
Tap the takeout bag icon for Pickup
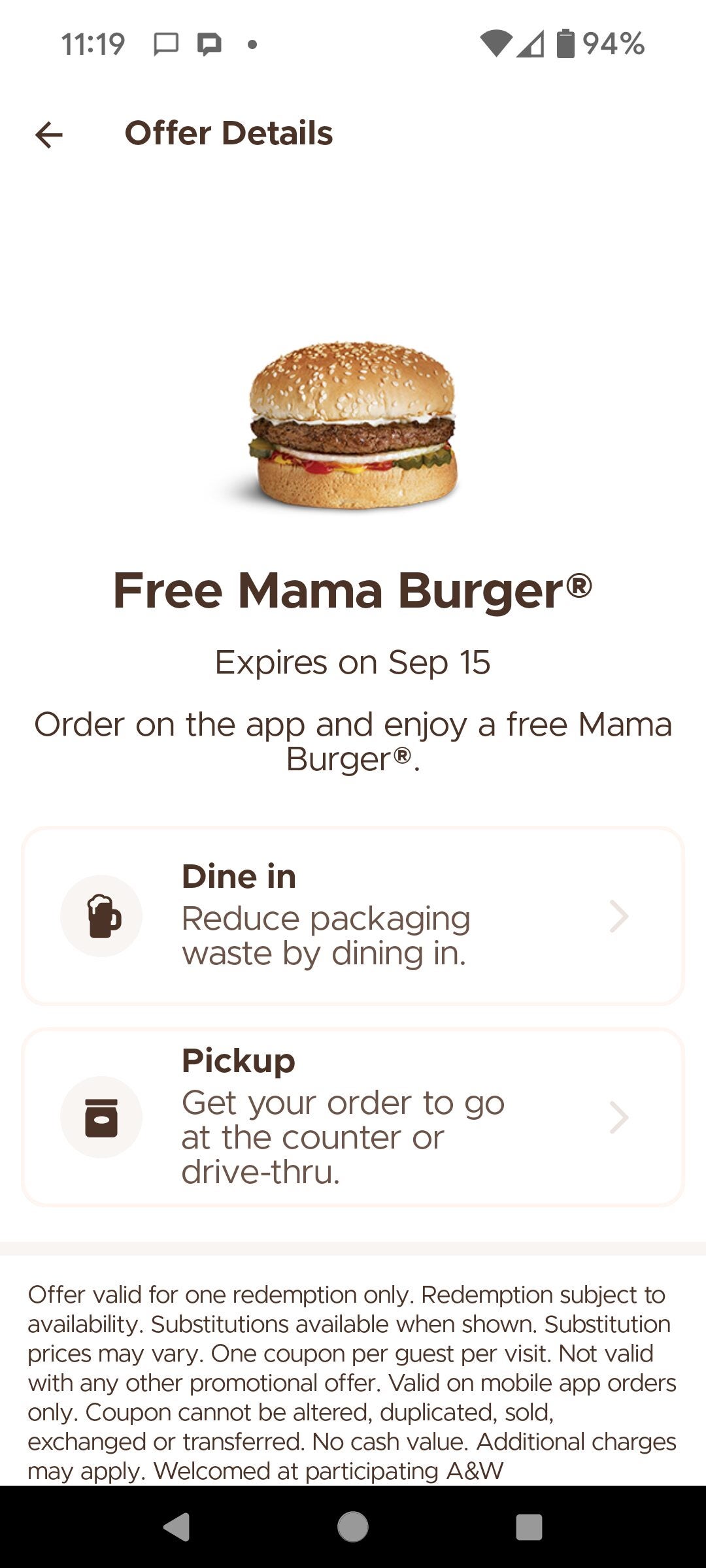[101, 1117]
